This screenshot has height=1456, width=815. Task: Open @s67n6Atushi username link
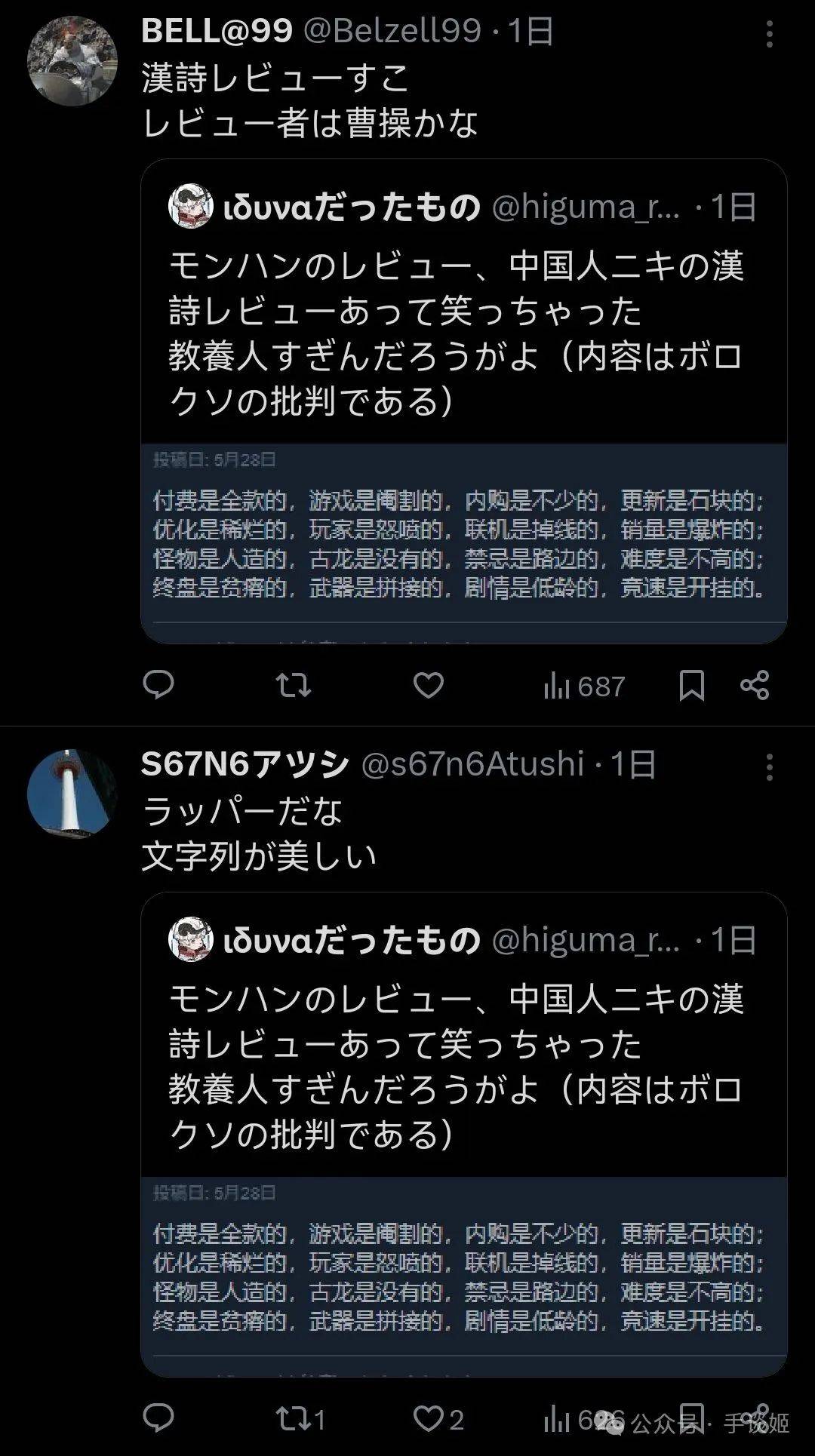472,764
